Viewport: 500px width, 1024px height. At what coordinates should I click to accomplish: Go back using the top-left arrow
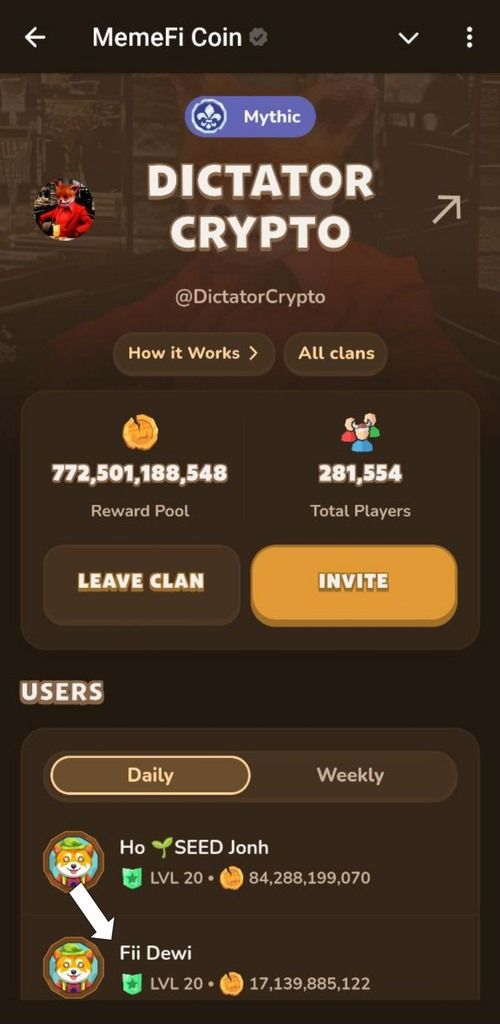(35, 38)
